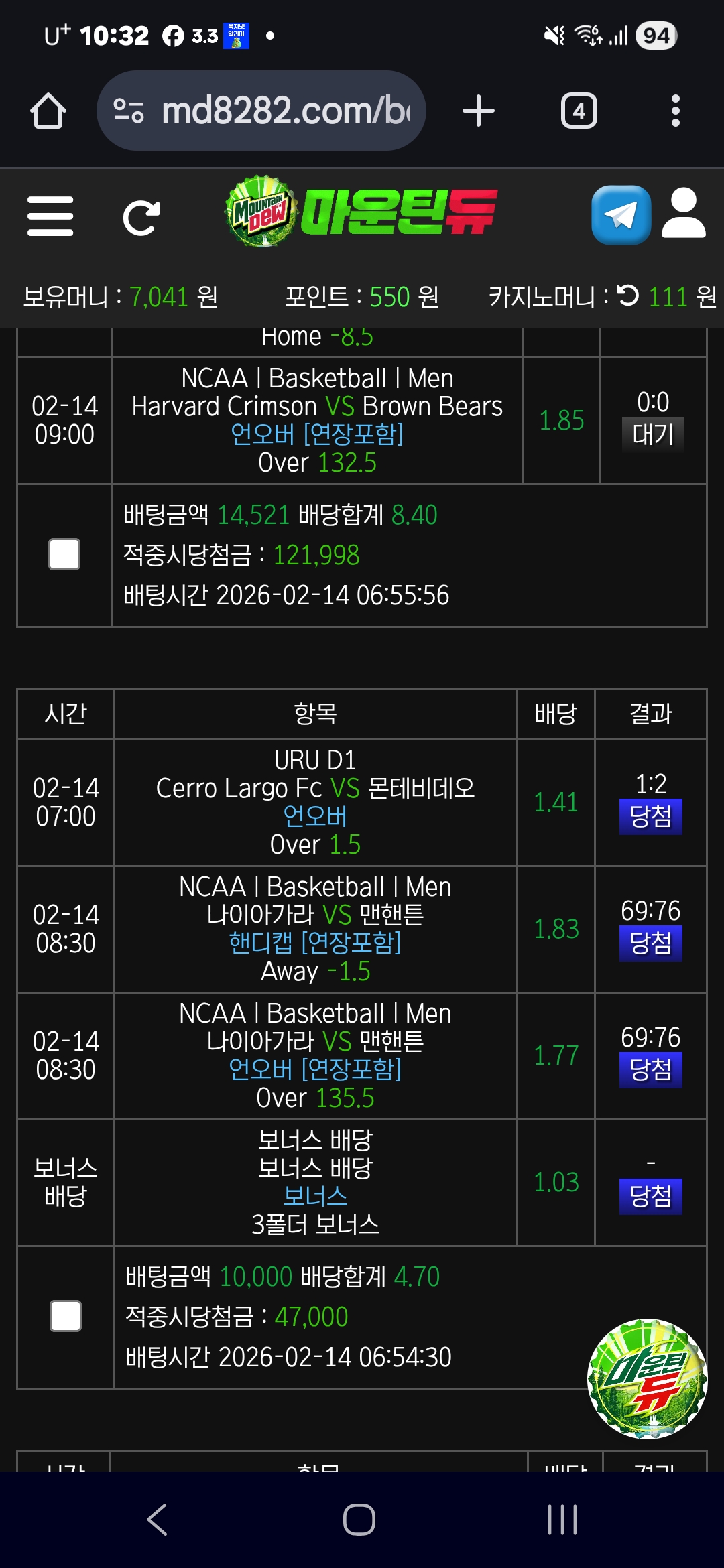The height and width of the screenshot is (1568, 724).
Task: Tap the md8282.com address bar
Action: tap(261, 111)
